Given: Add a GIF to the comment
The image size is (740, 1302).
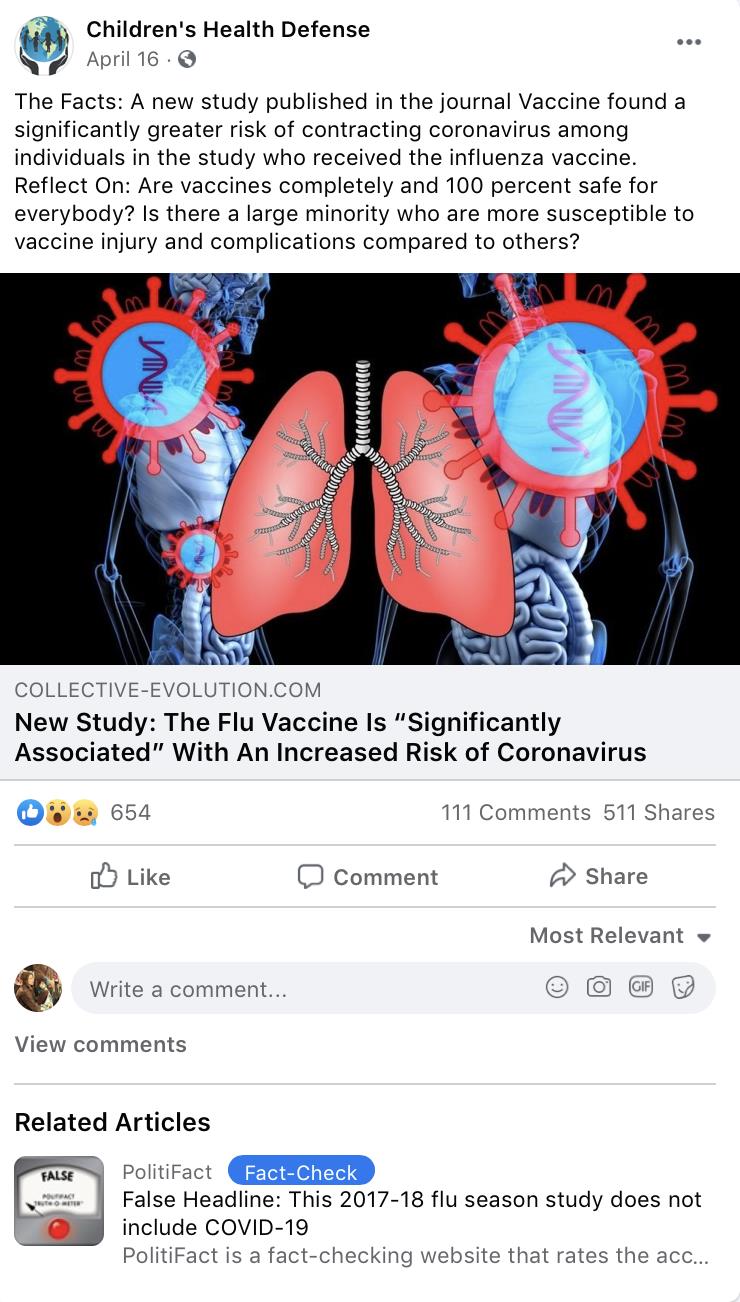Looking at the screenshot, I should point(640,988).
